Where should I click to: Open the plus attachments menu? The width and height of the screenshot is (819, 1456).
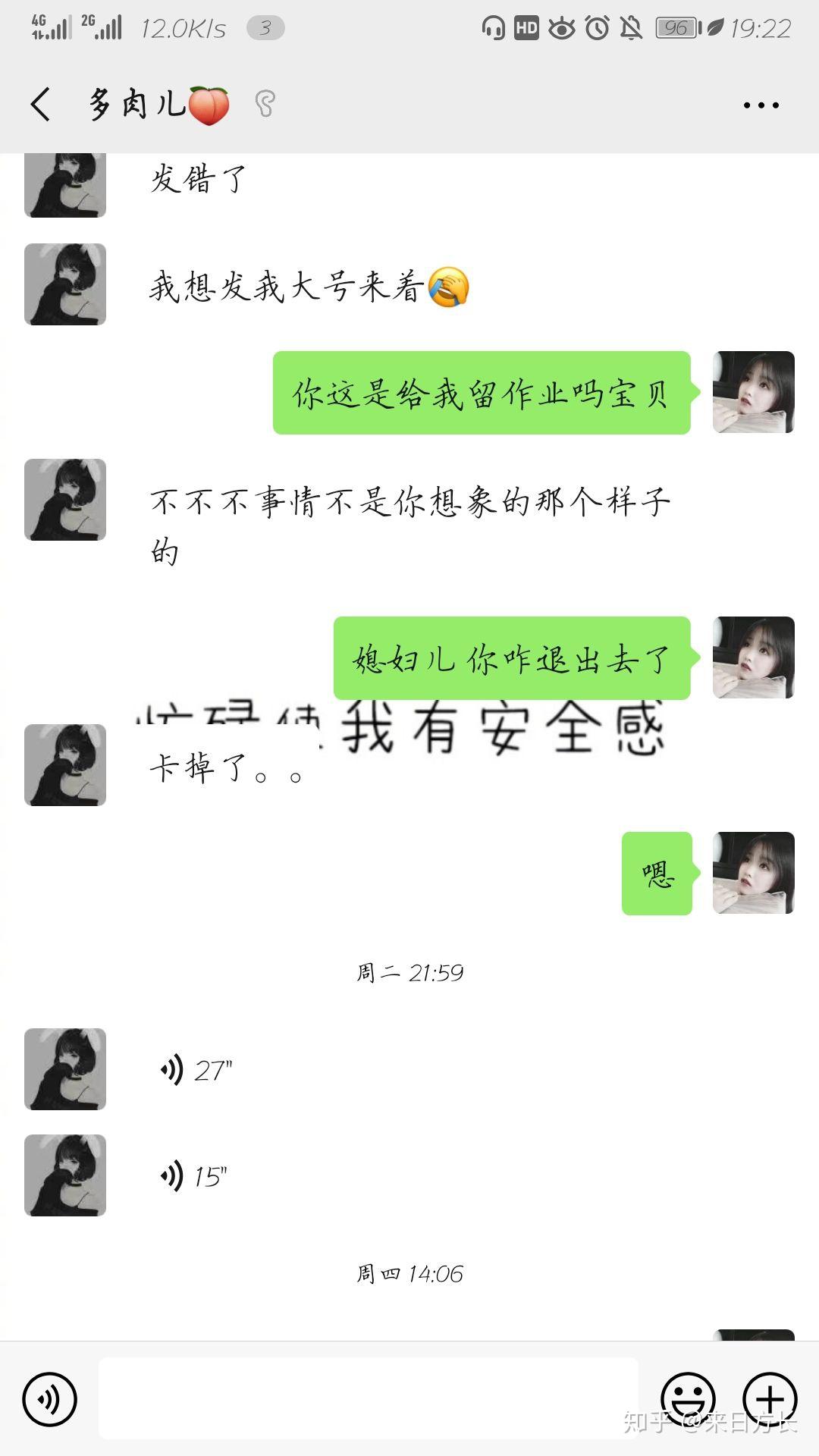point(769,1399)
